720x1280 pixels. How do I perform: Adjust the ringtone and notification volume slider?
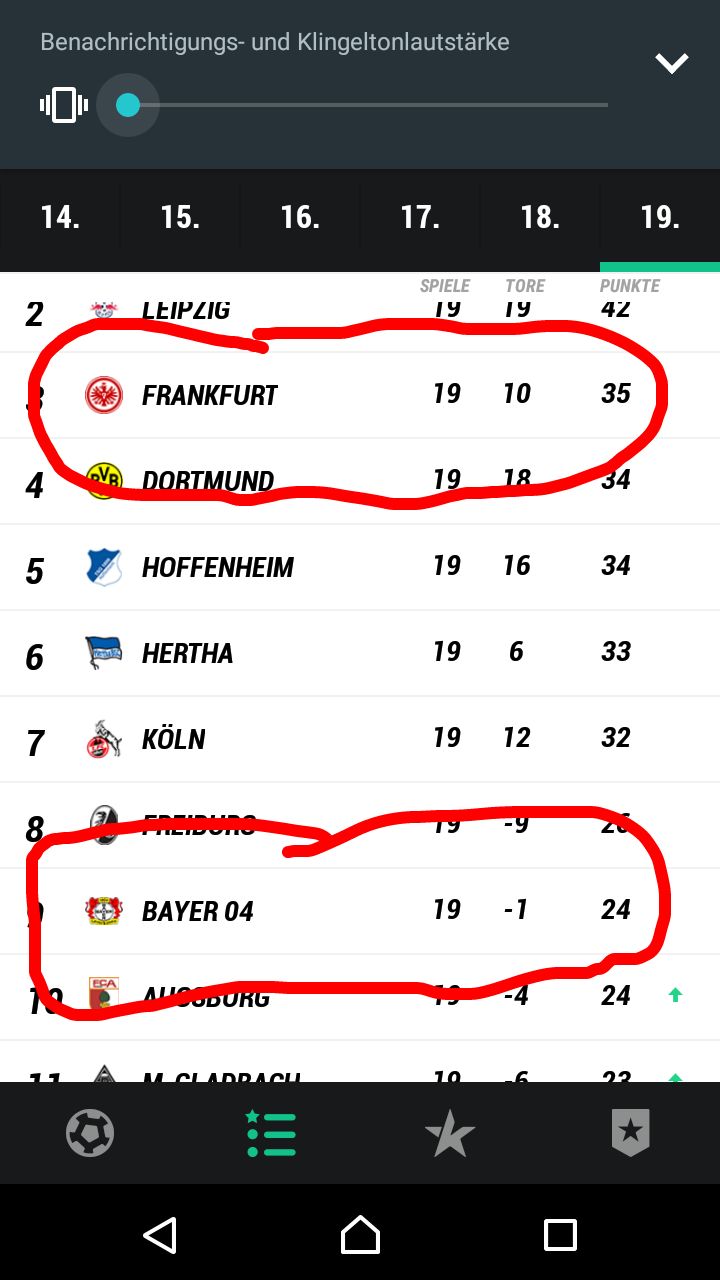point(128,105)
